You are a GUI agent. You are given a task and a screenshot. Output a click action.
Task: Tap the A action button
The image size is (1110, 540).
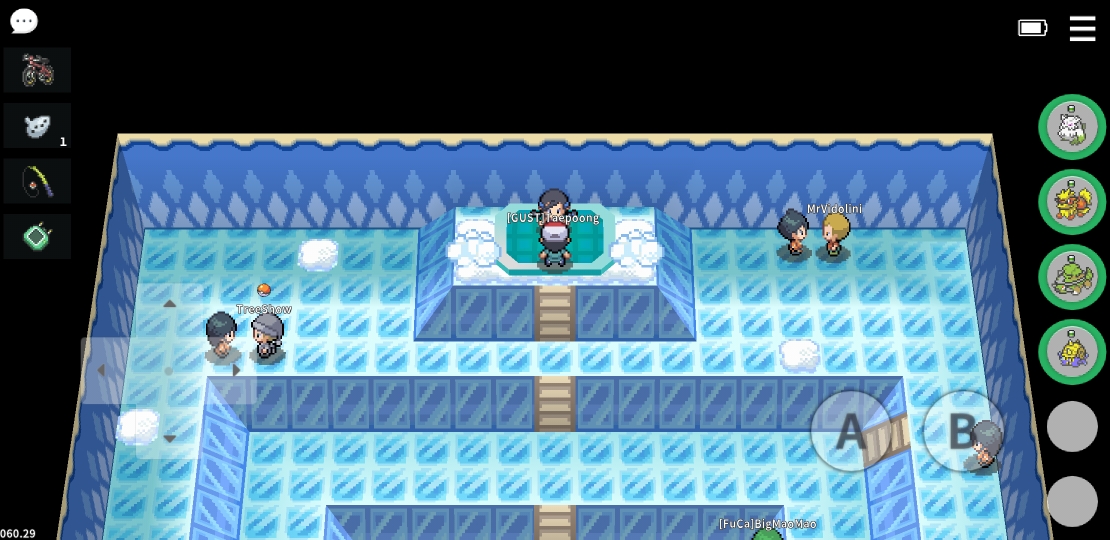point(850,431)
